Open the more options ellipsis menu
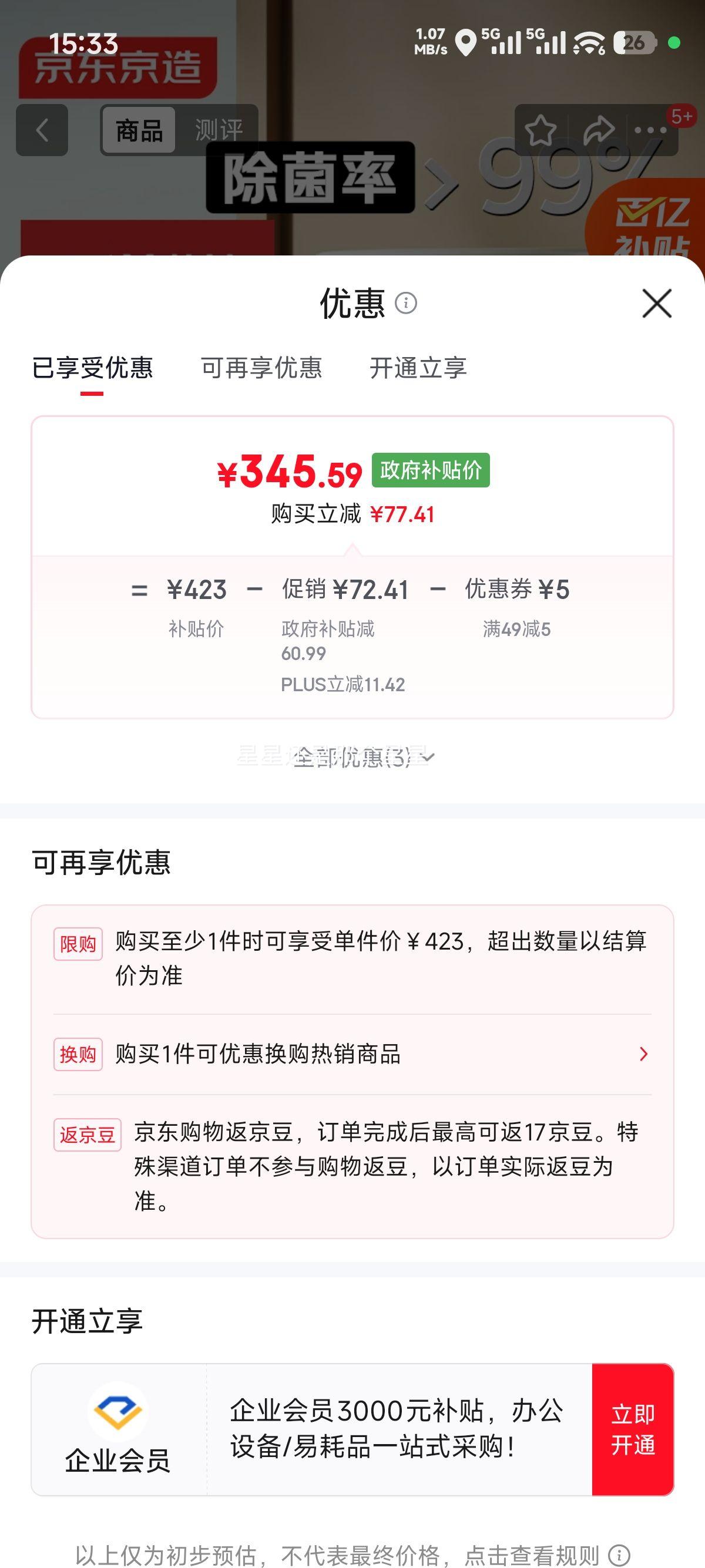The image size is (705, 1568). [x=649, y=130]
